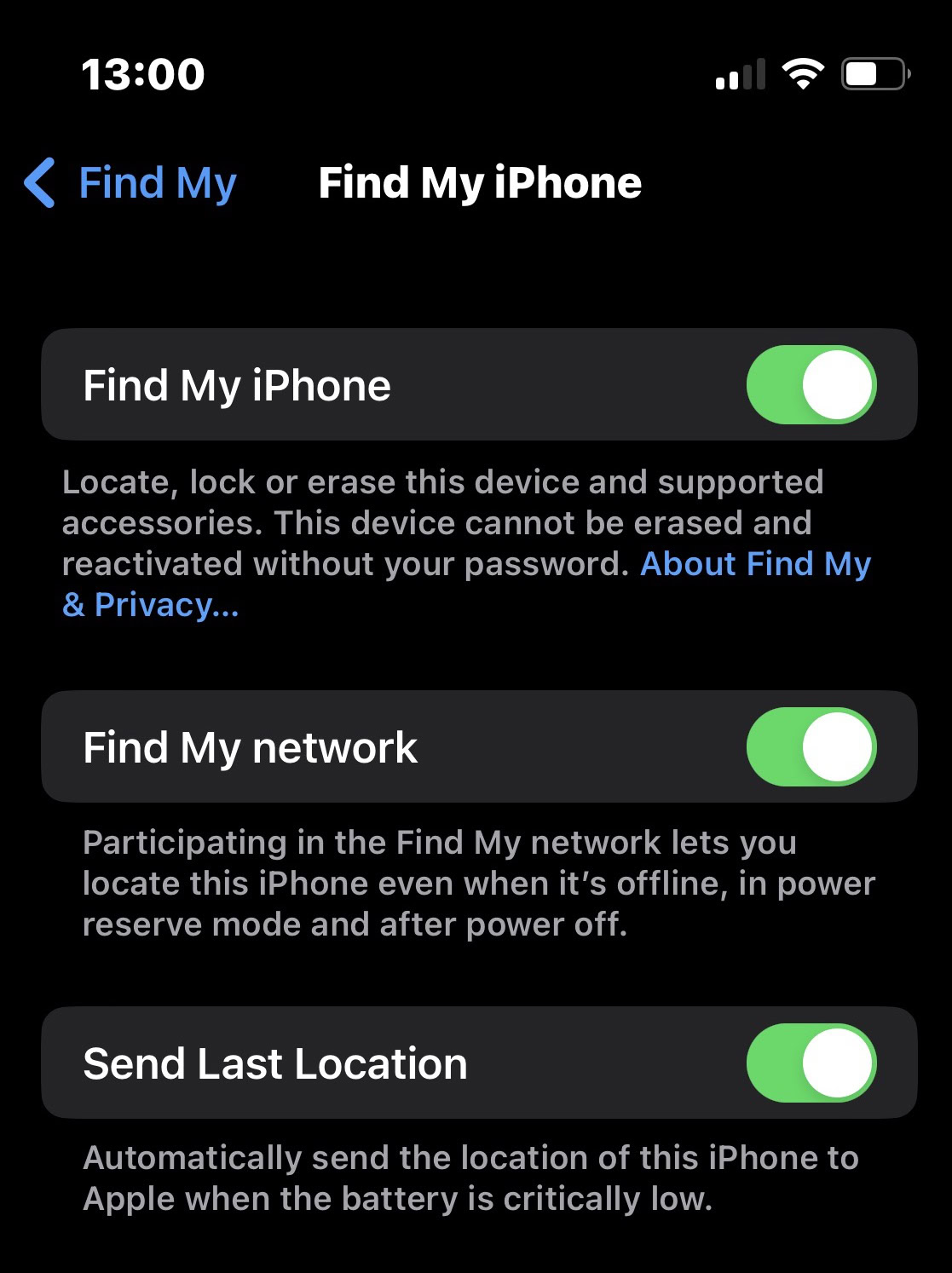
Task: Disable the Find My network toggle
Action: point(811,747)
